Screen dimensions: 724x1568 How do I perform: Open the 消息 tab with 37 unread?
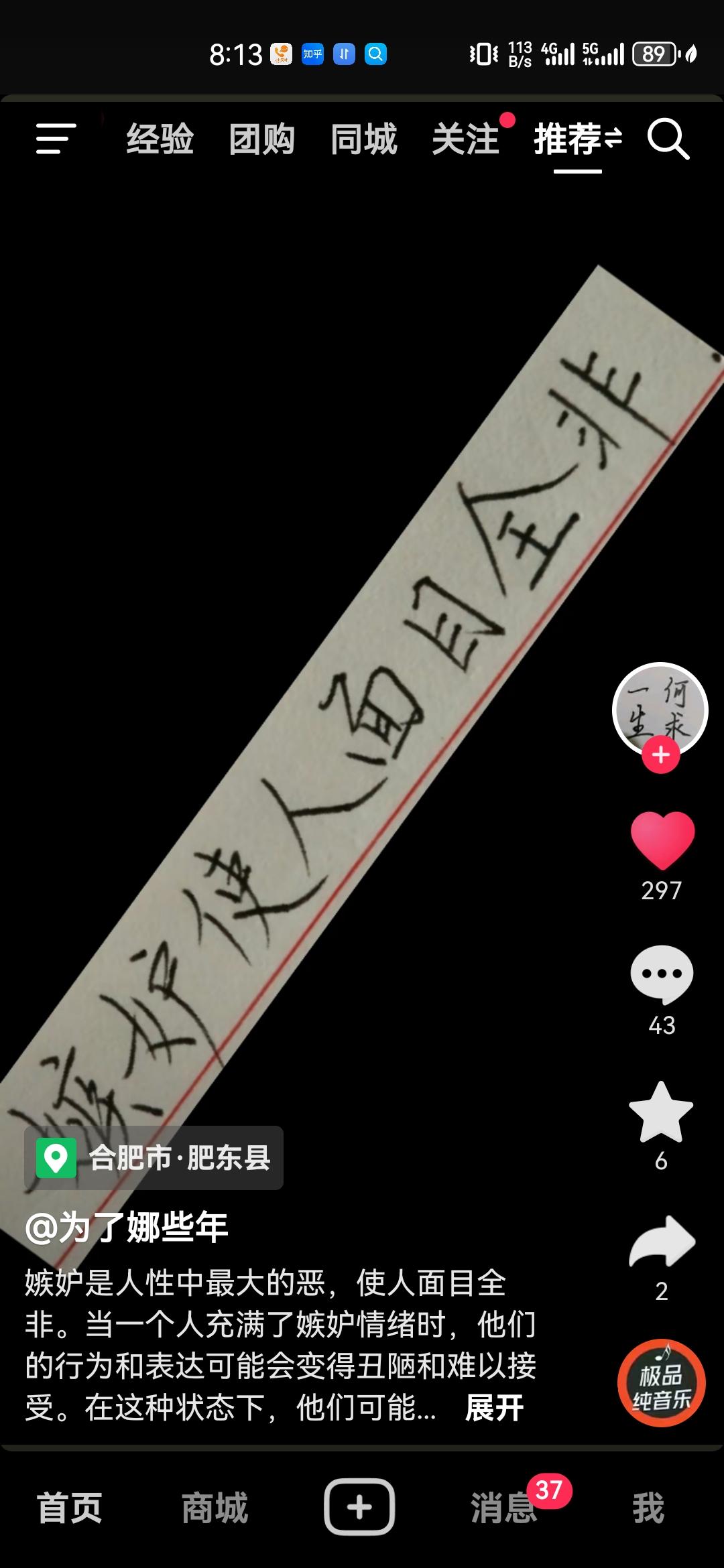click(x=504, y=1508)
